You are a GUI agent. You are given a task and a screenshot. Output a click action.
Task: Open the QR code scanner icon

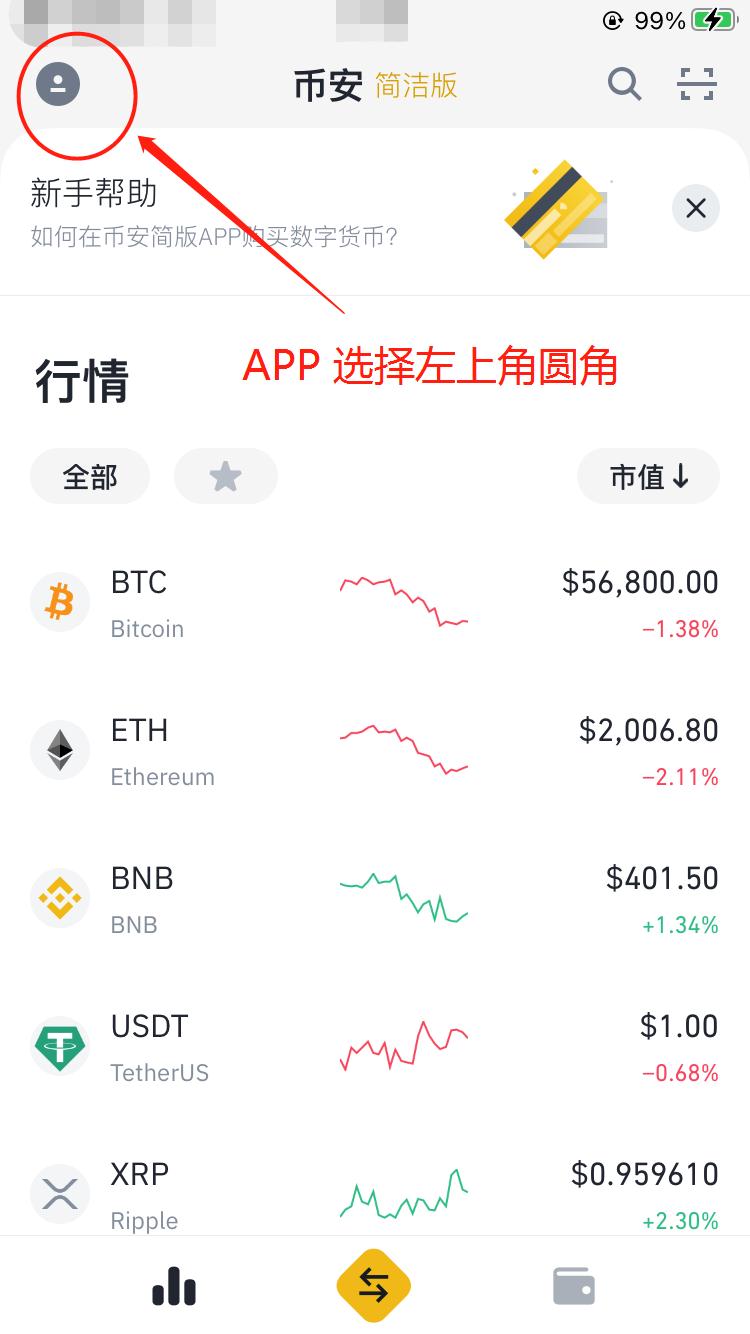pos(696,85)
